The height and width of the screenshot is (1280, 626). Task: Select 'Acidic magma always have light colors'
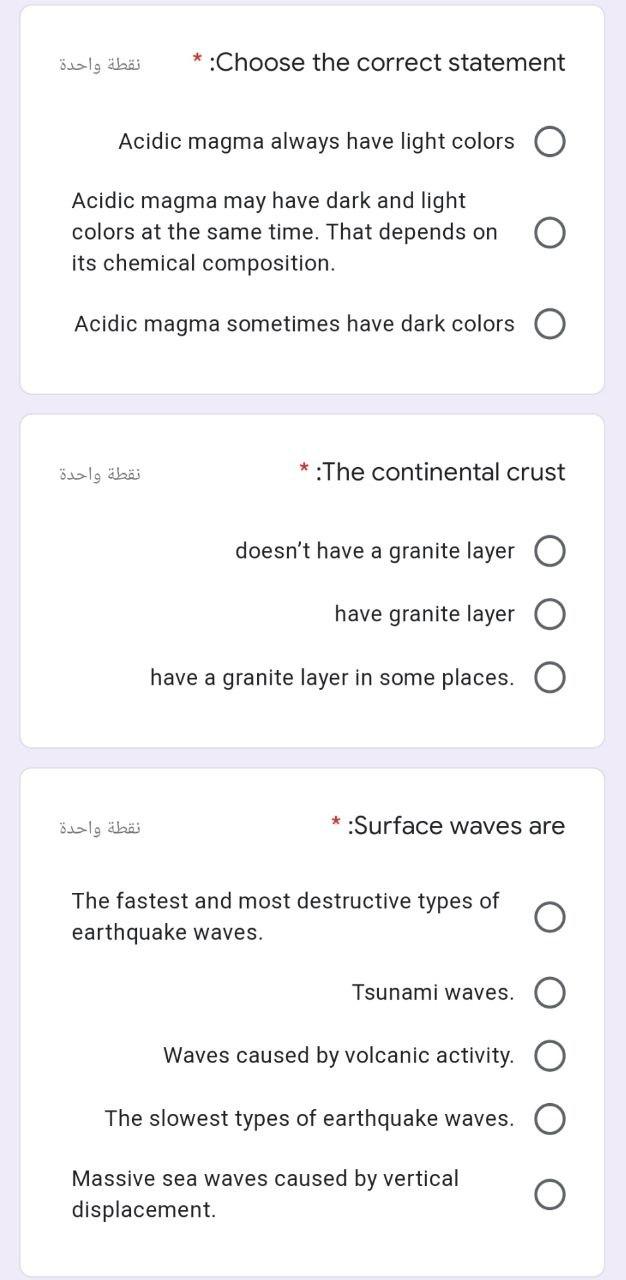pos(549,142)
